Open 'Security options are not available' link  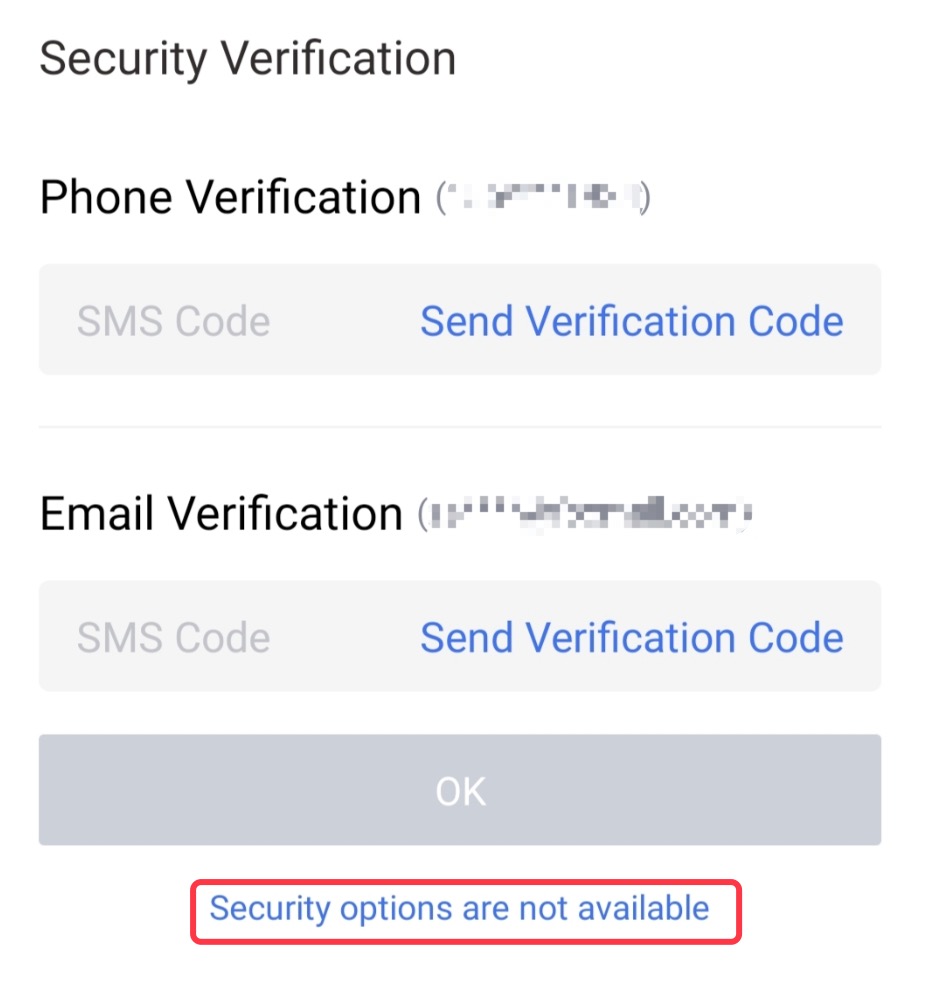click(459, 908)
